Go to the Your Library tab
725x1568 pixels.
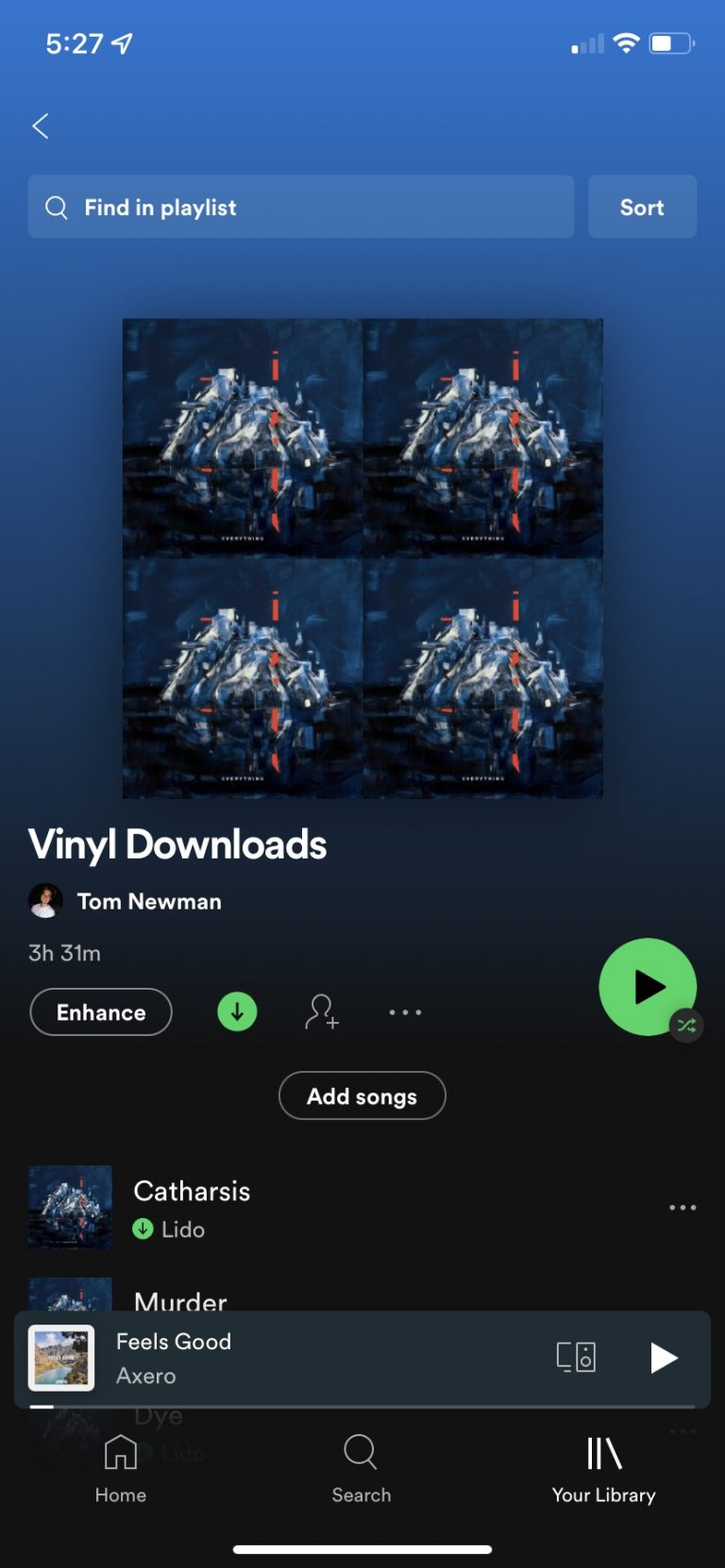603,1469
